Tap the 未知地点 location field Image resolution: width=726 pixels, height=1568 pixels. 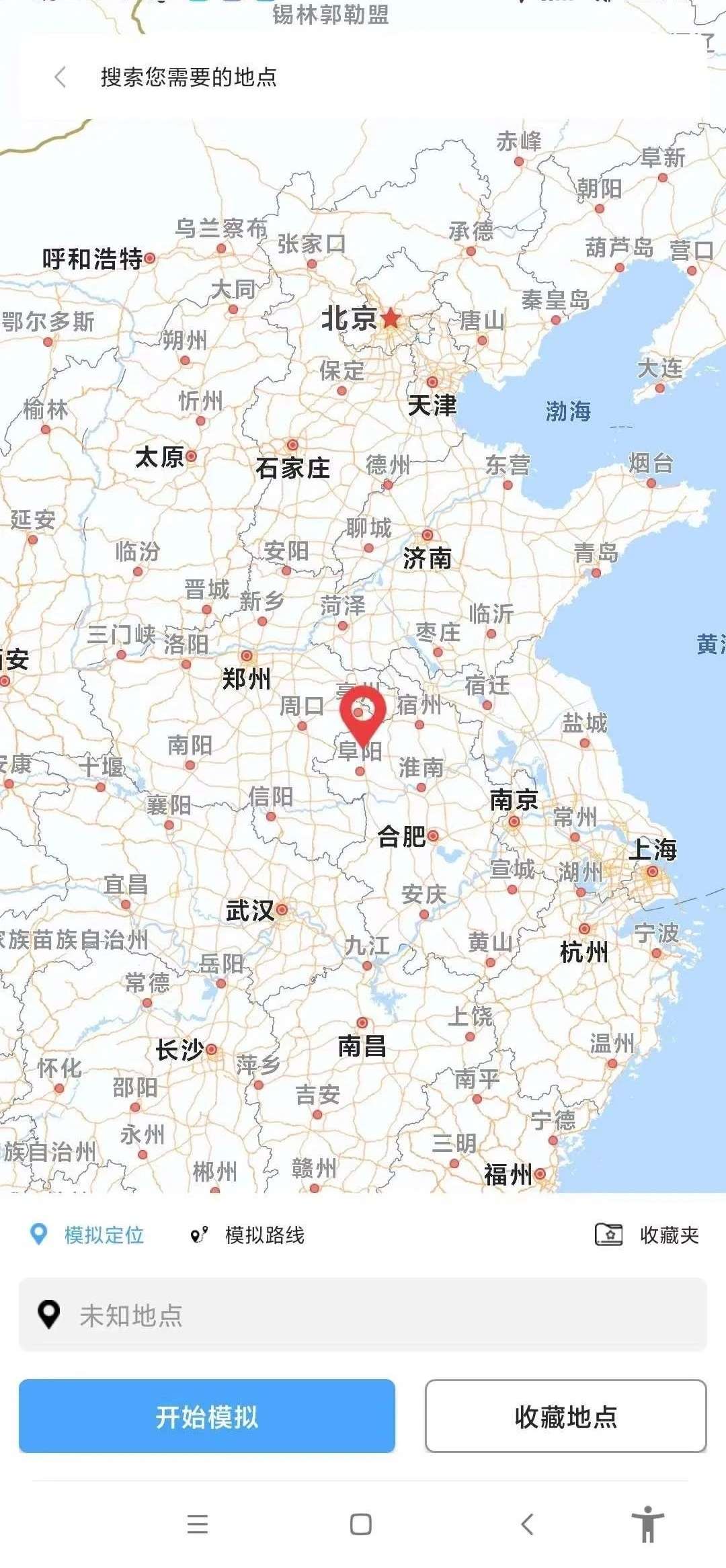coord(363,1315)
